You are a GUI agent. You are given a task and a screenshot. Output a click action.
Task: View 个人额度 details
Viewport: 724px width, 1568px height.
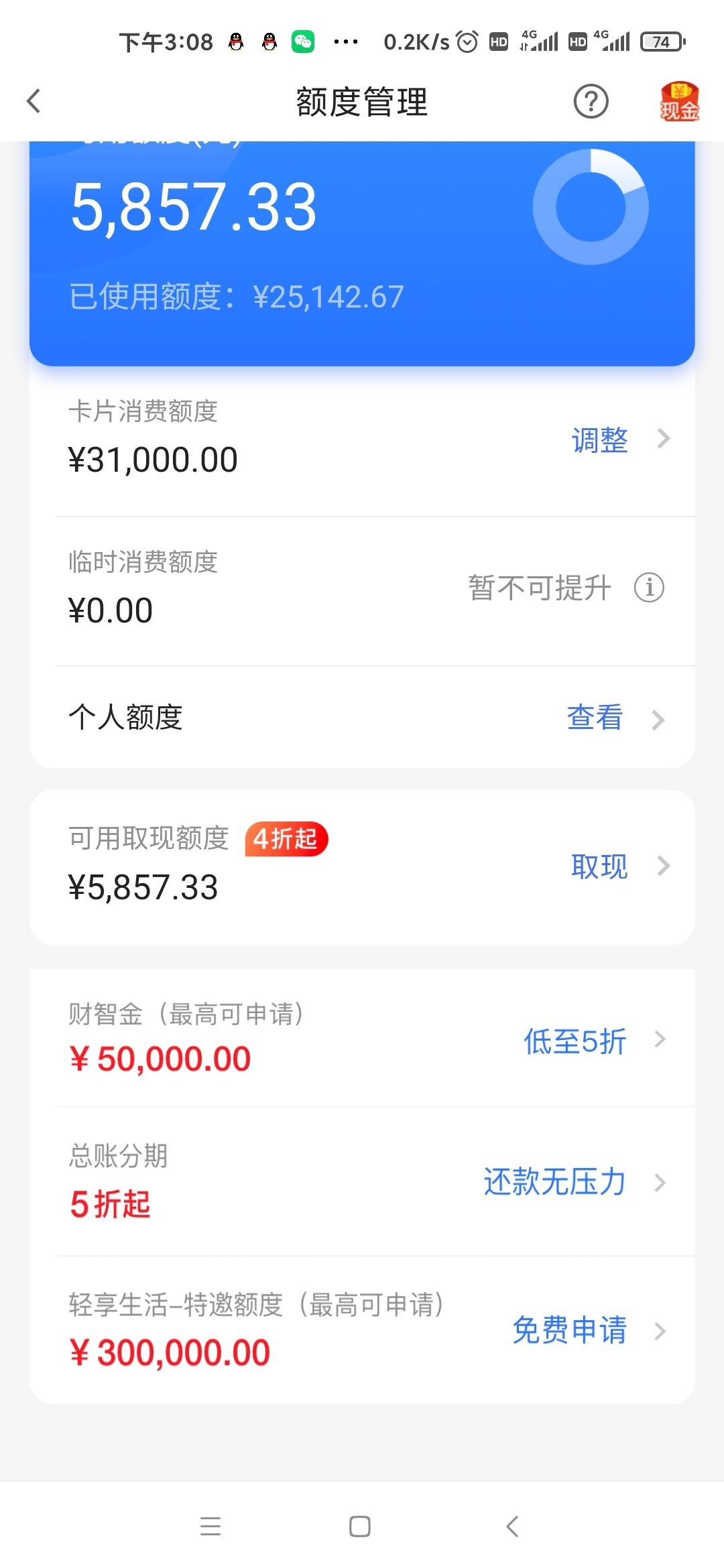[362, 718]
